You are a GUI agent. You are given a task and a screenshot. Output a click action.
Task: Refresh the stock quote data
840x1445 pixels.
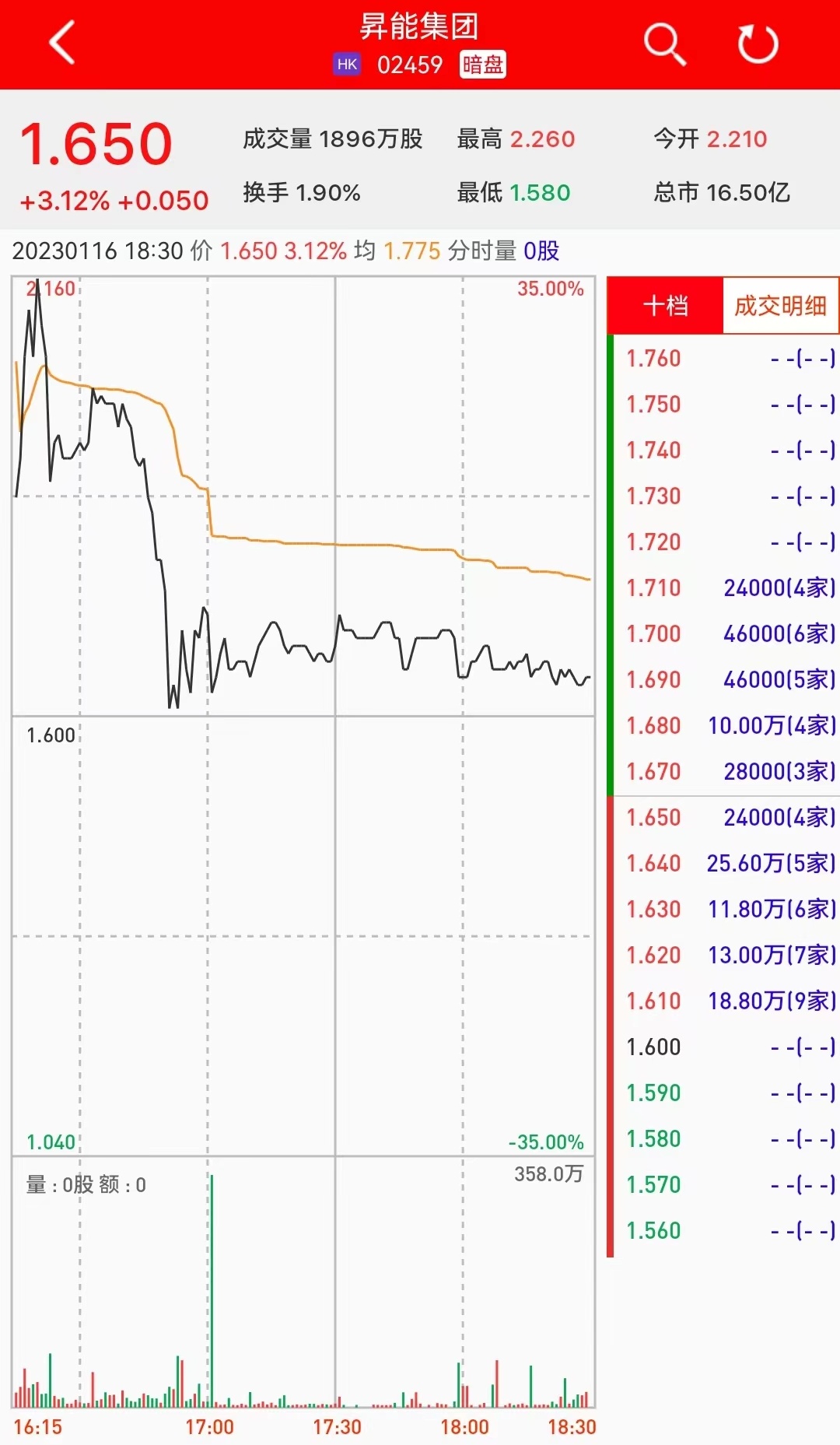click(758, 44)
